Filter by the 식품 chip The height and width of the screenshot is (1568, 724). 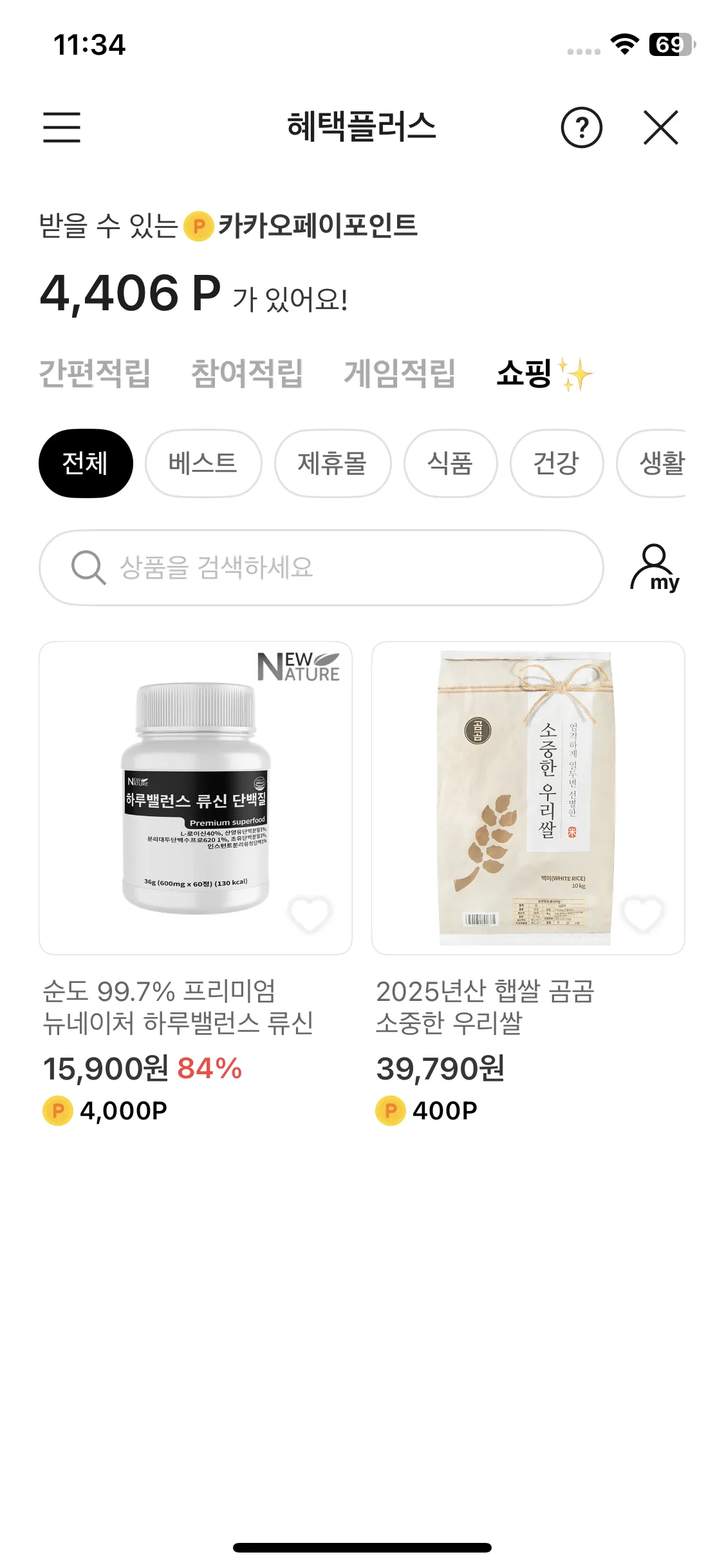450,463
